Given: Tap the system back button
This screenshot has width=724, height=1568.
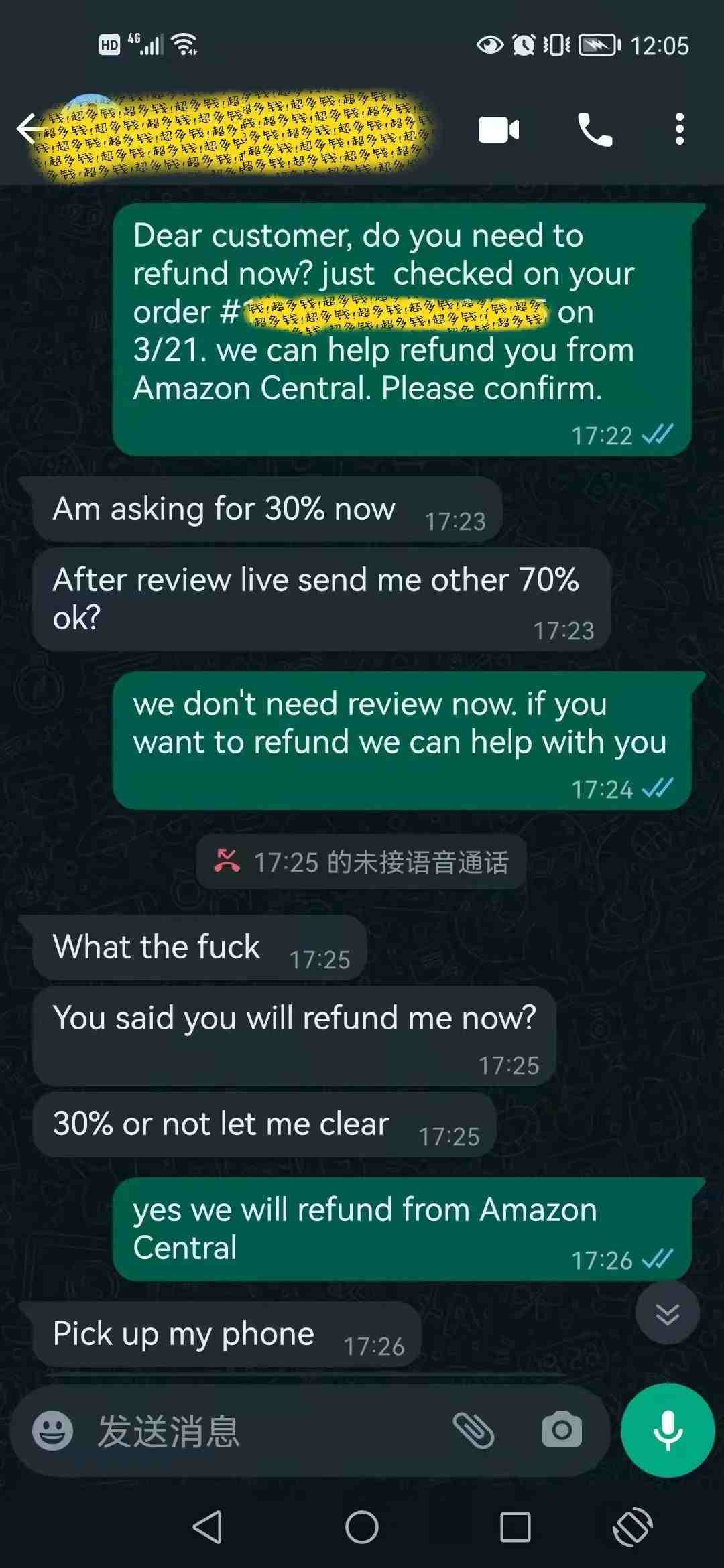Looking at the screenshot, I should [208, 1527].
